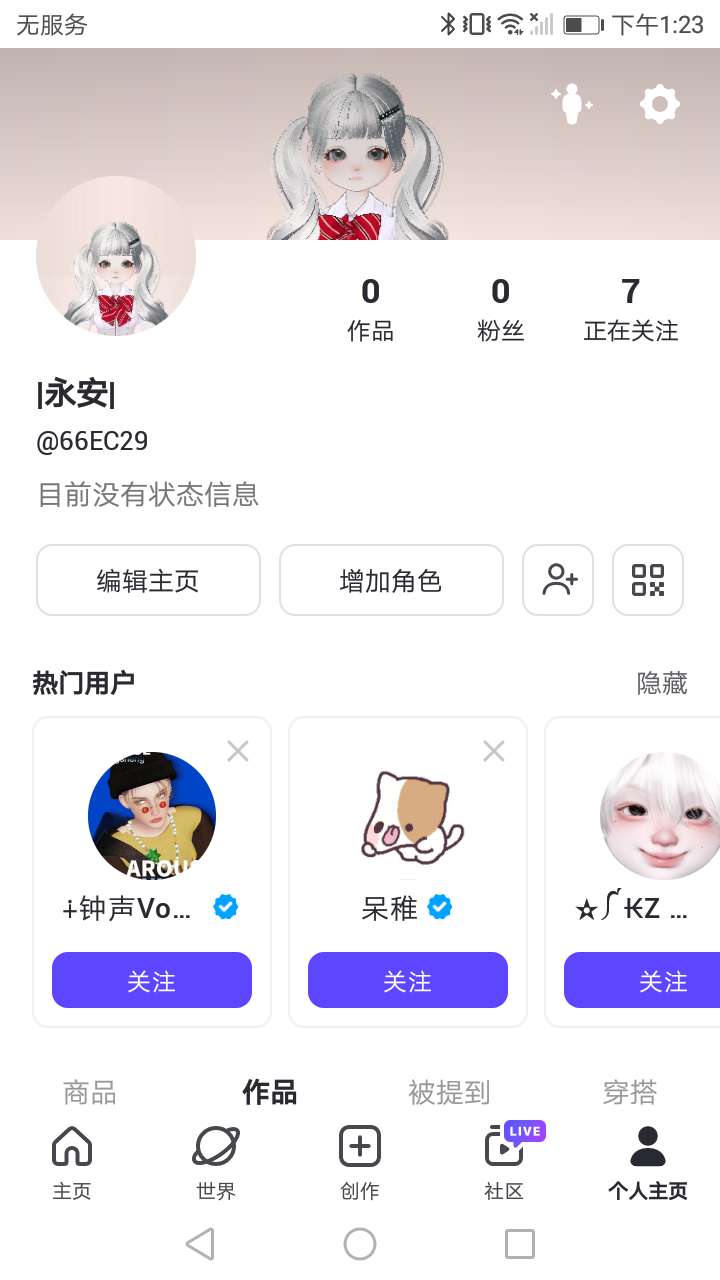This screenshot has width=720, height=1280.
Task: Show my profile QR code
Action: pyautogui.click(x=648, y=580)
